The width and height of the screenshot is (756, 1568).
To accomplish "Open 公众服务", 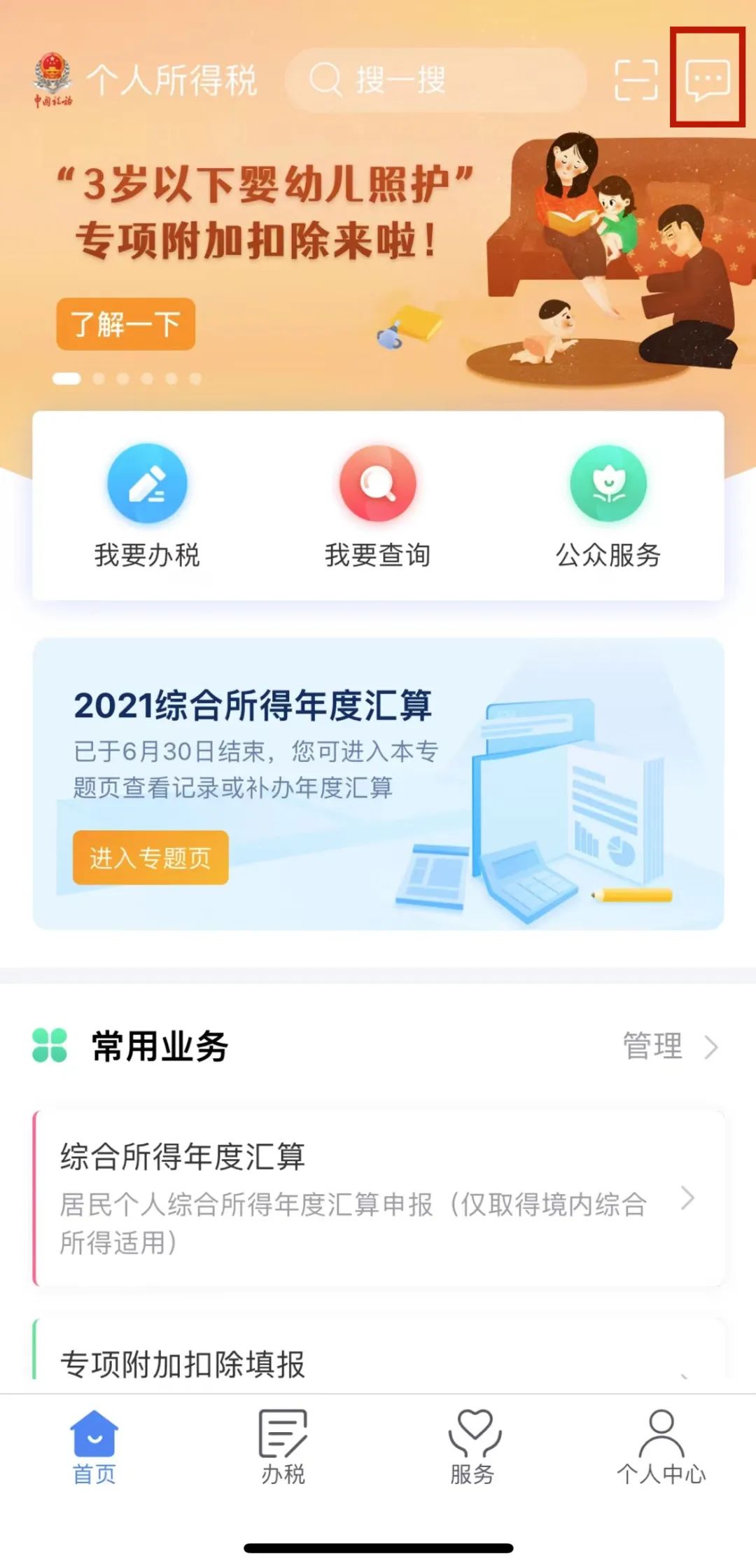I will 608,506.
